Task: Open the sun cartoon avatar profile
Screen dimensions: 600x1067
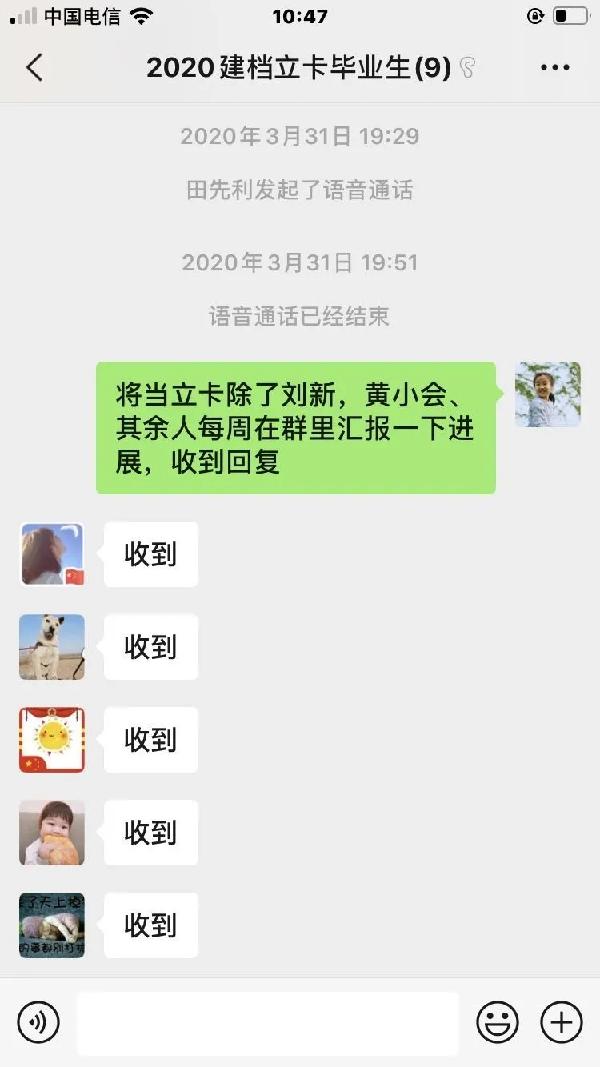Action: click(52, 740)
